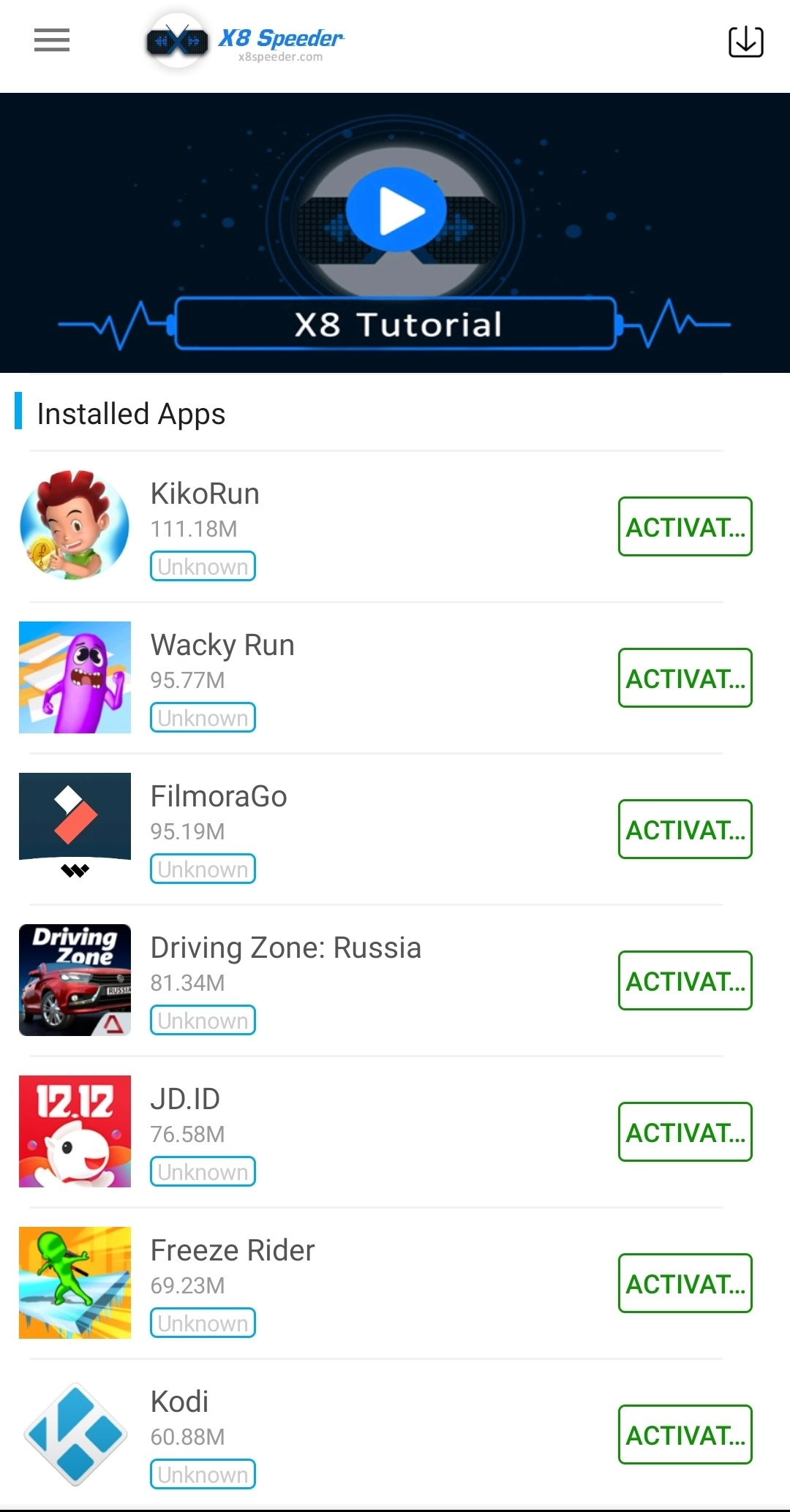Activate KikoRun
Image resolution: width=790 pixels, height=1512 pixels.
click(x=685, y=526)
